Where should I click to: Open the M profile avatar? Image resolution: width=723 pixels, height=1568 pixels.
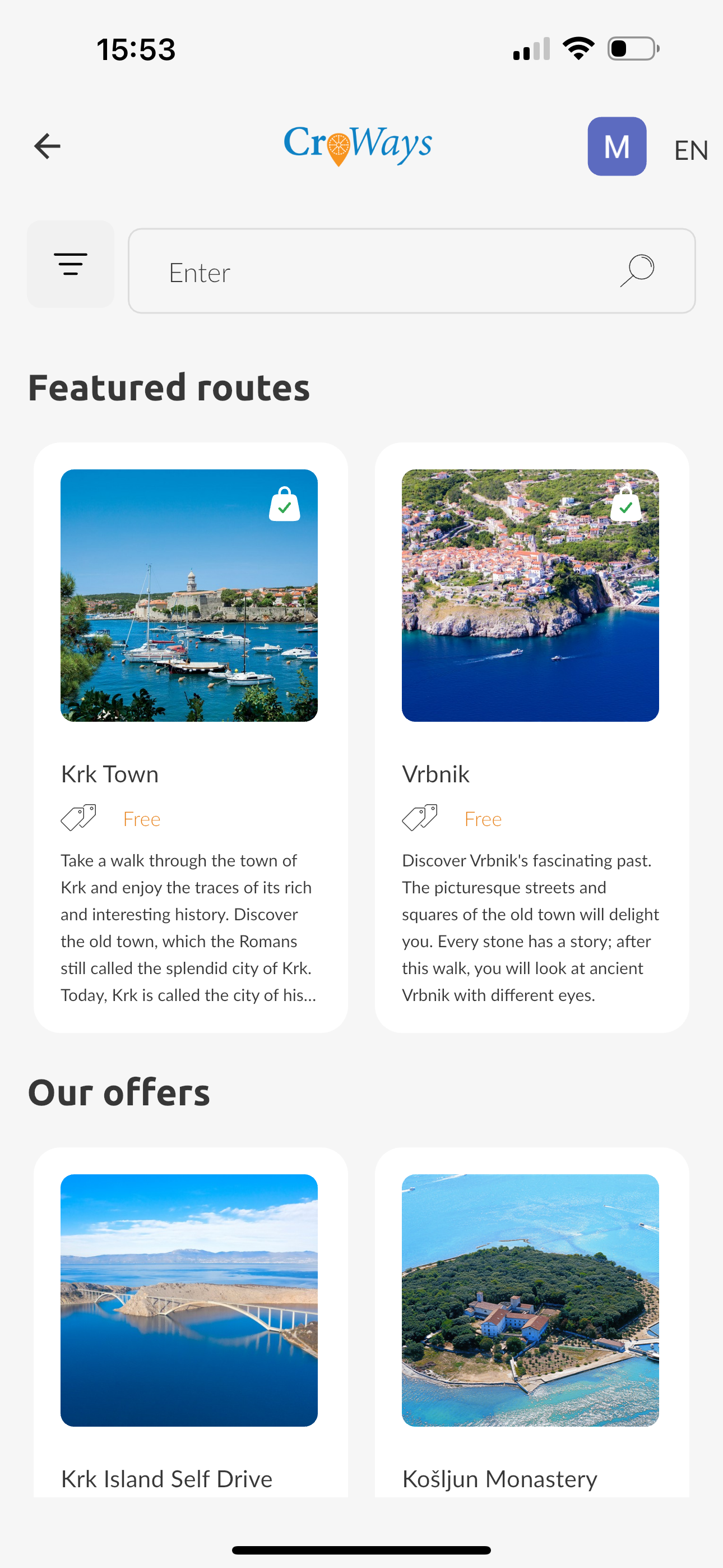click(617, 147)
